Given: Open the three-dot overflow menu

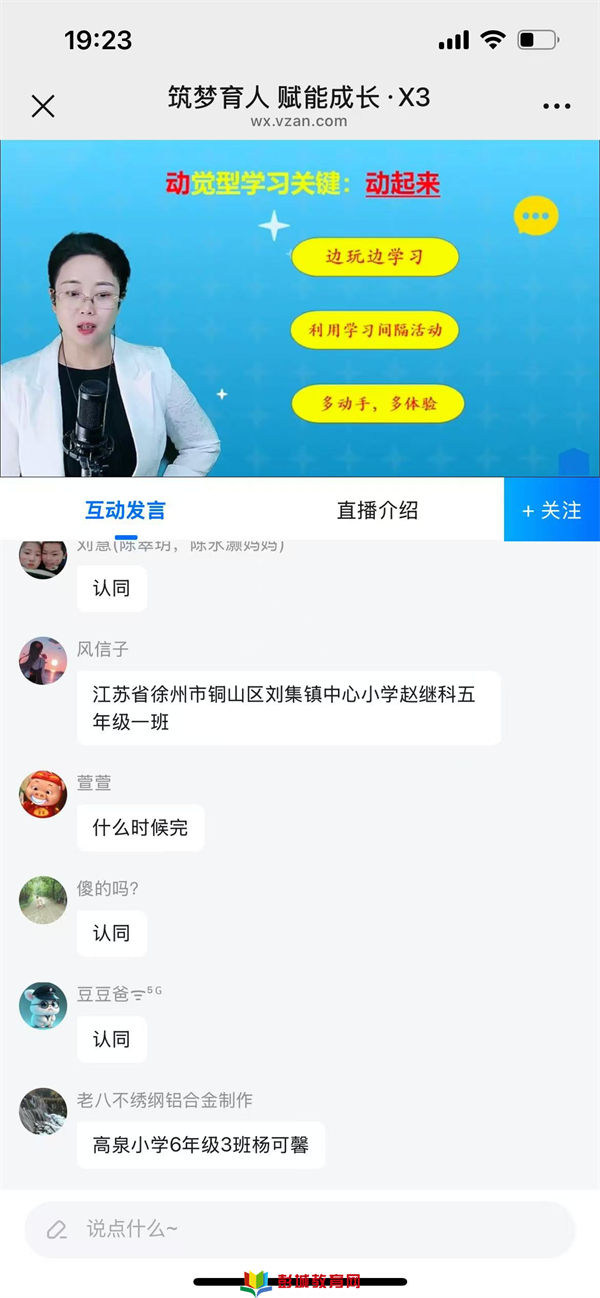Looking at the screenshot, I should [556, 106].
